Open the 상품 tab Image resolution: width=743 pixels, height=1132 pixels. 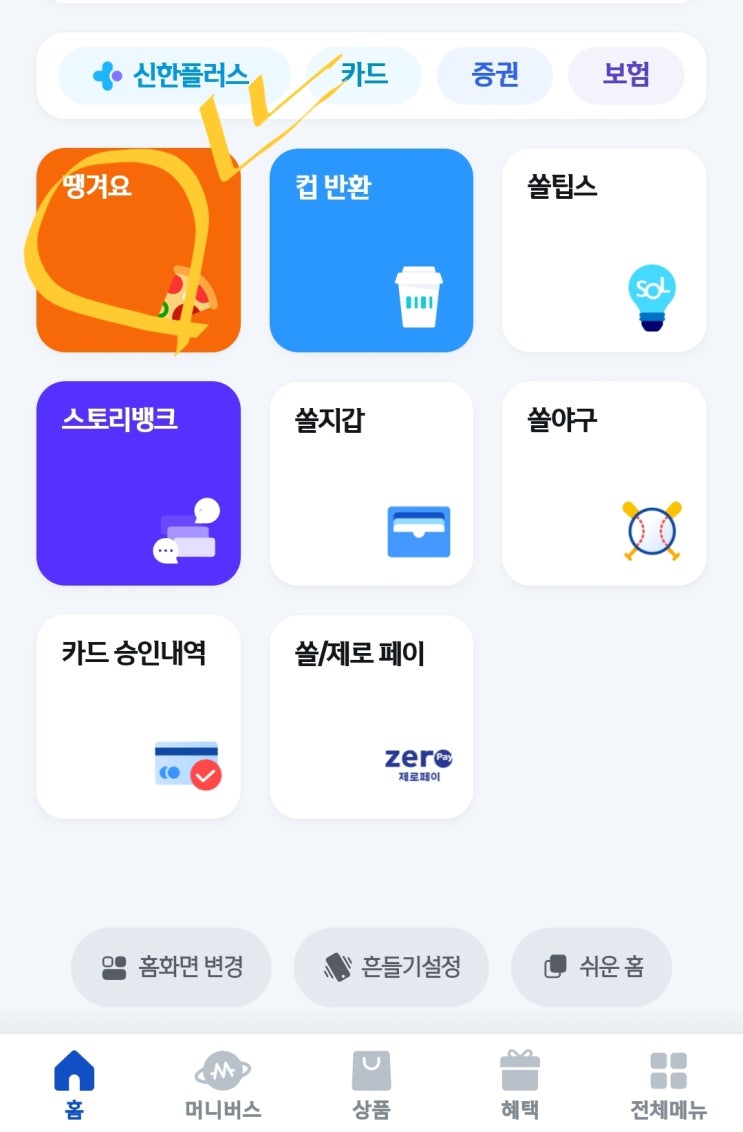371,1085
